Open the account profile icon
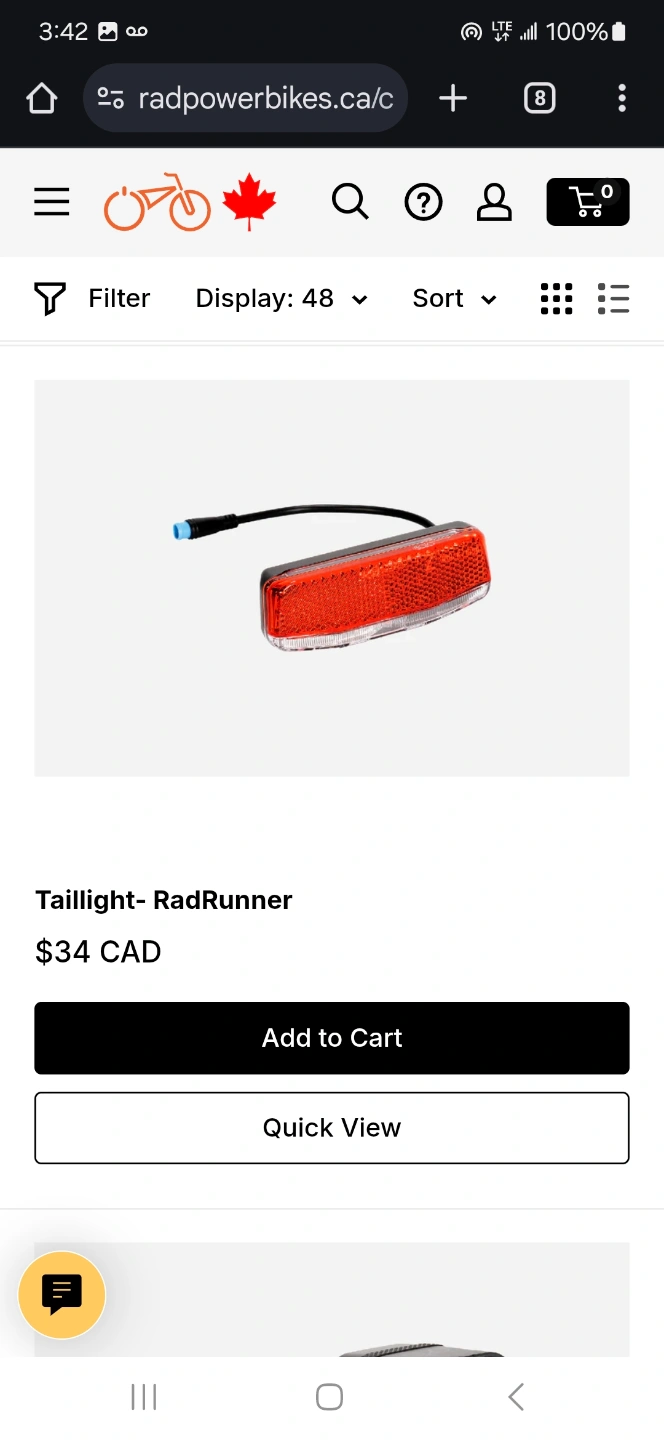This screenshot has height=1440, width=664. 494,202
